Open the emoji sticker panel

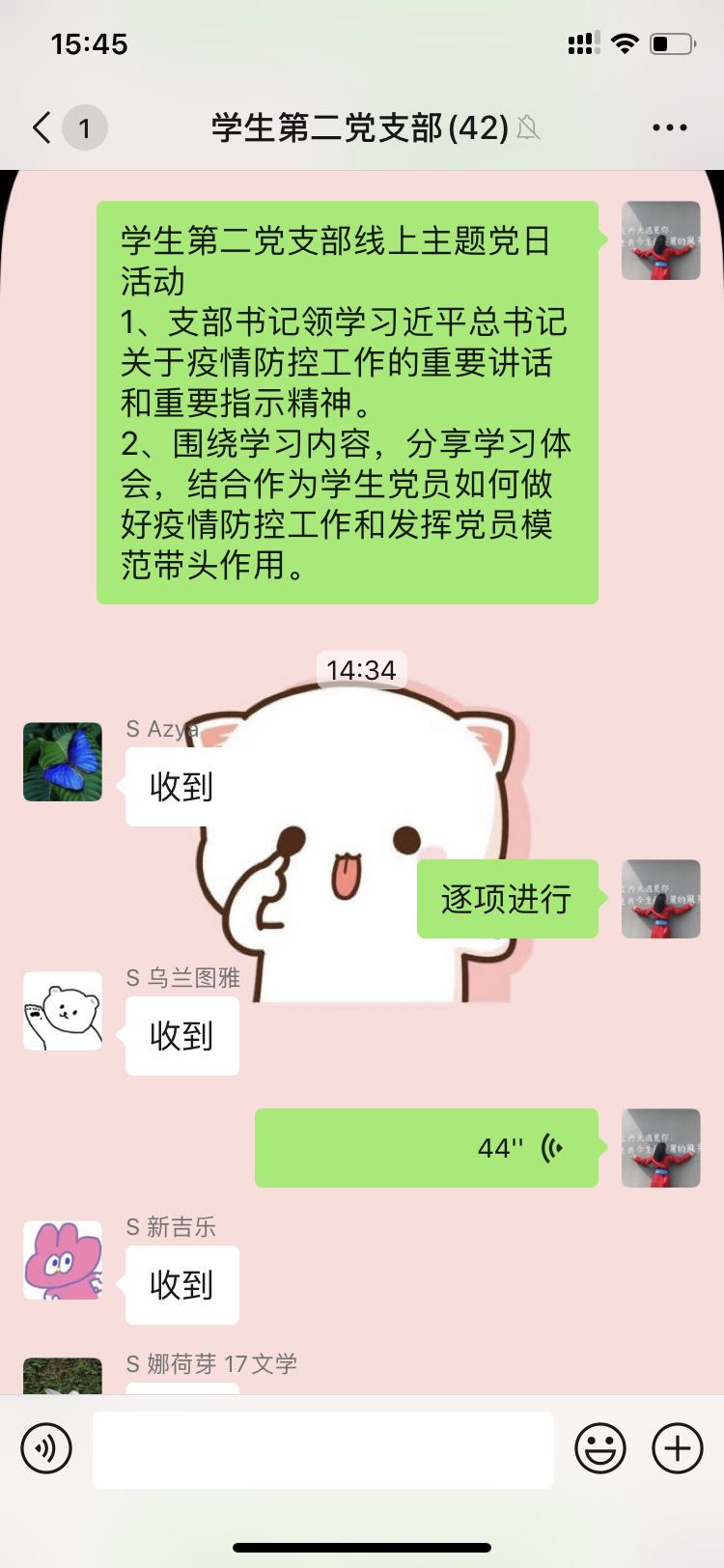(x=600, y=1448)
